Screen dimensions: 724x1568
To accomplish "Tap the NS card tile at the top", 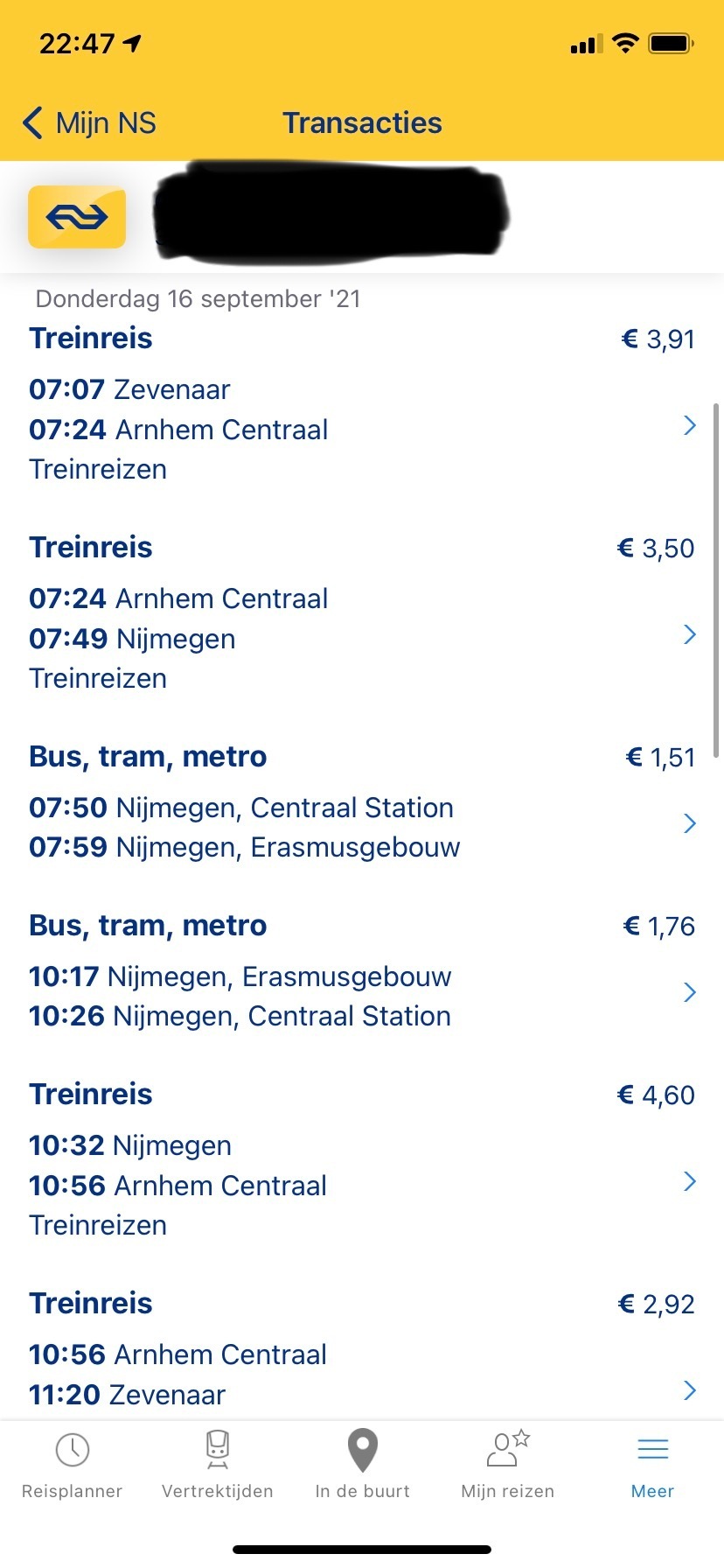I will [x=77, y=217].
